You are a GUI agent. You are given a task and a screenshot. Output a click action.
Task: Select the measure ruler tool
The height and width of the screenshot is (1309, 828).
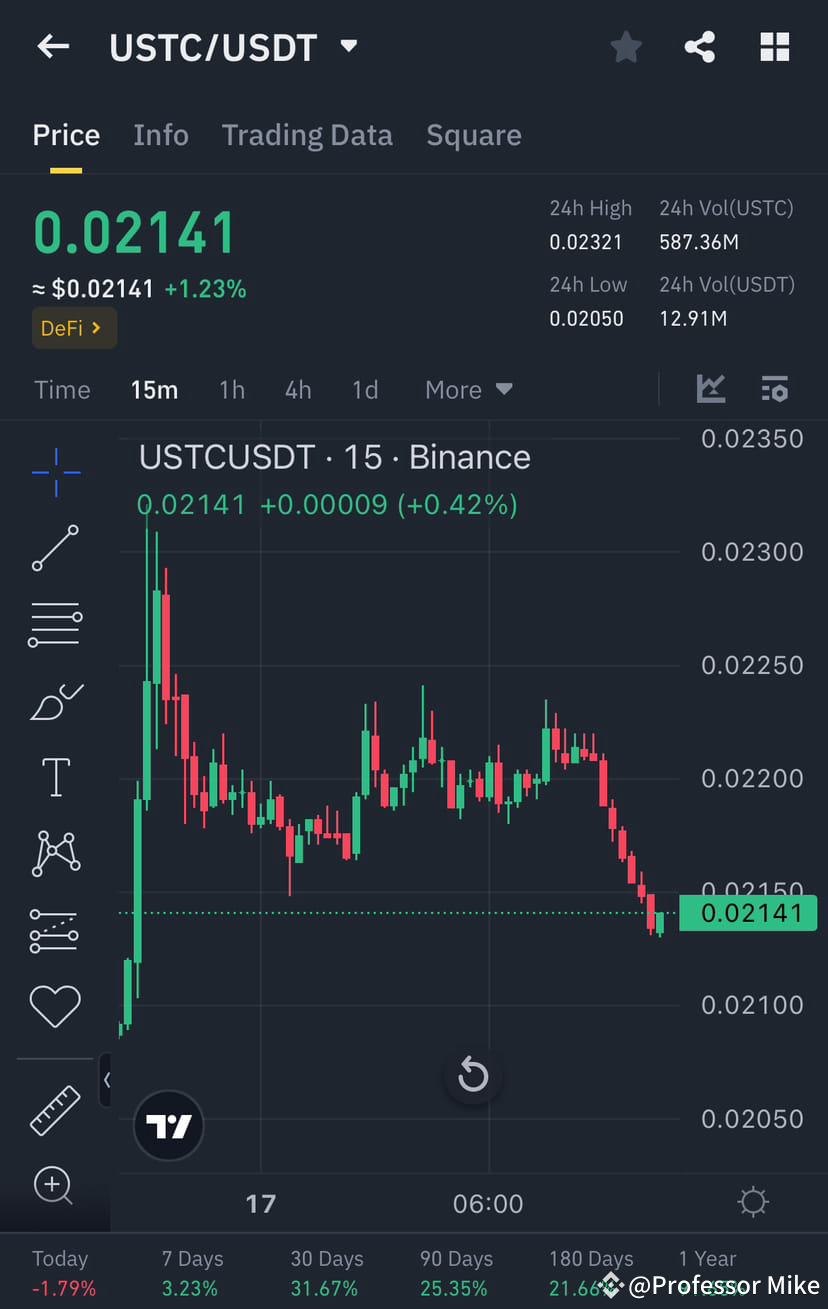pos(55,1110)
